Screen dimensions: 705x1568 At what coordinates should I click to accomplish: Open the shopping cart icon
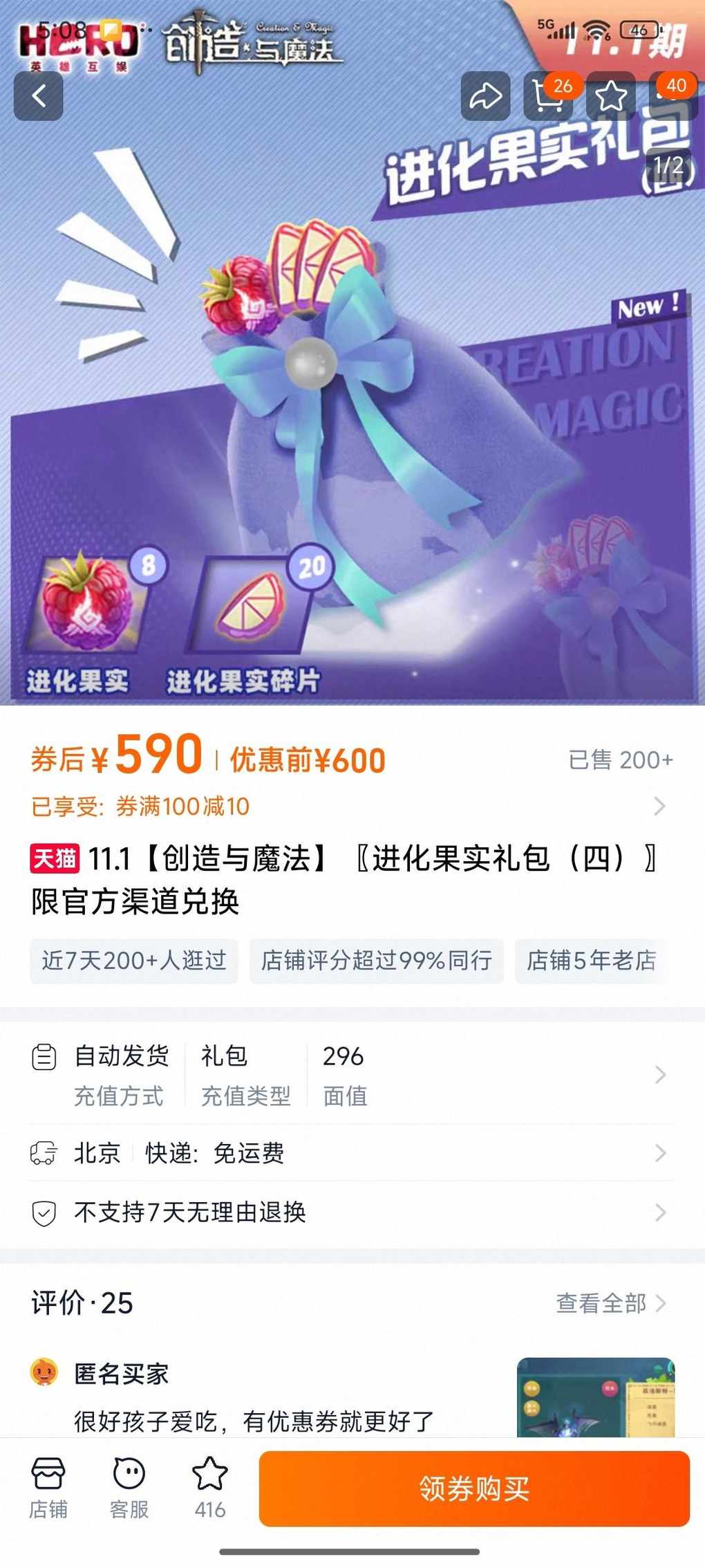pos(548,96)
